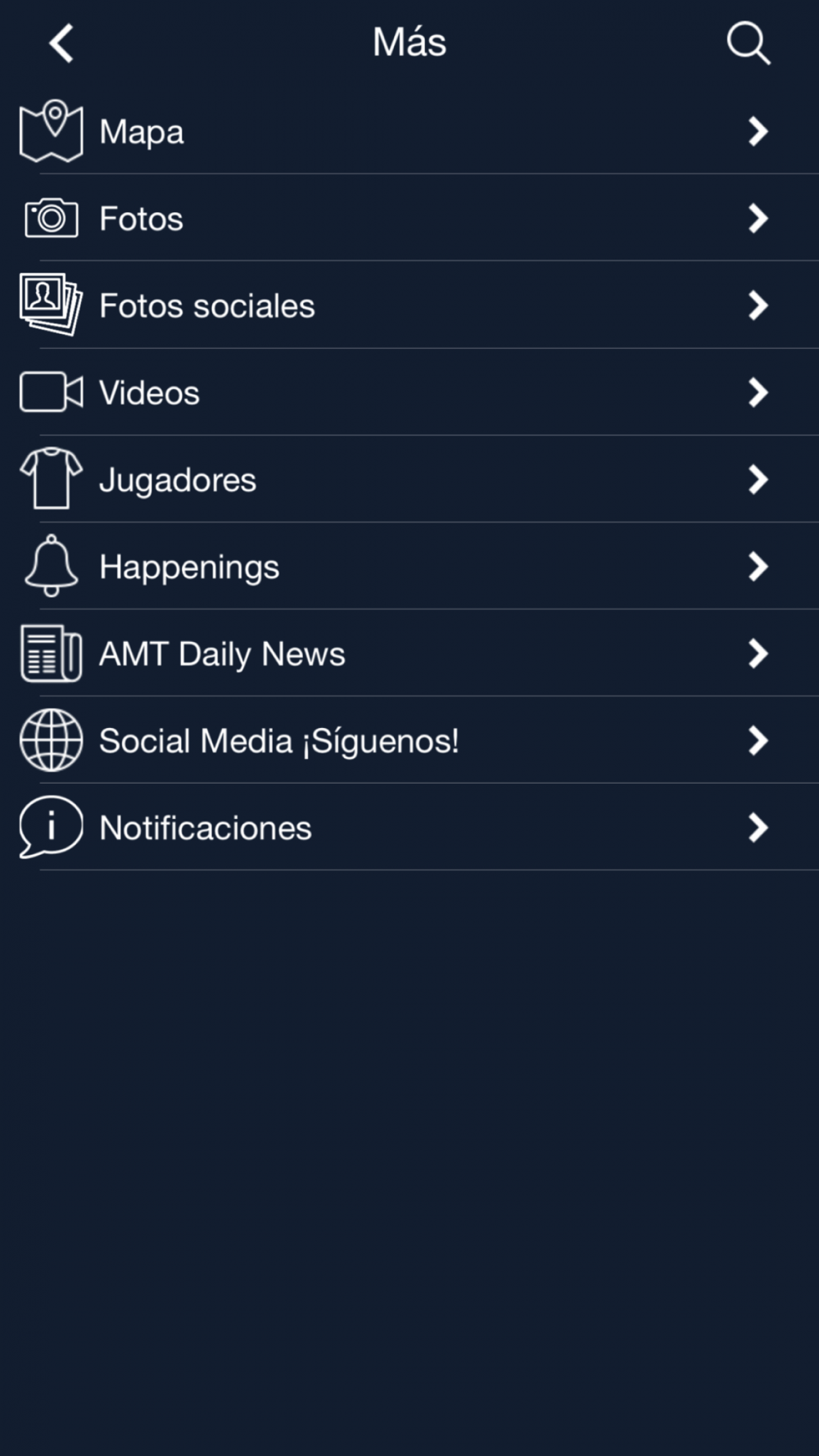The image size is (819, 1456).
Task: Open the Notificaciones row
Action: point(409,827)
